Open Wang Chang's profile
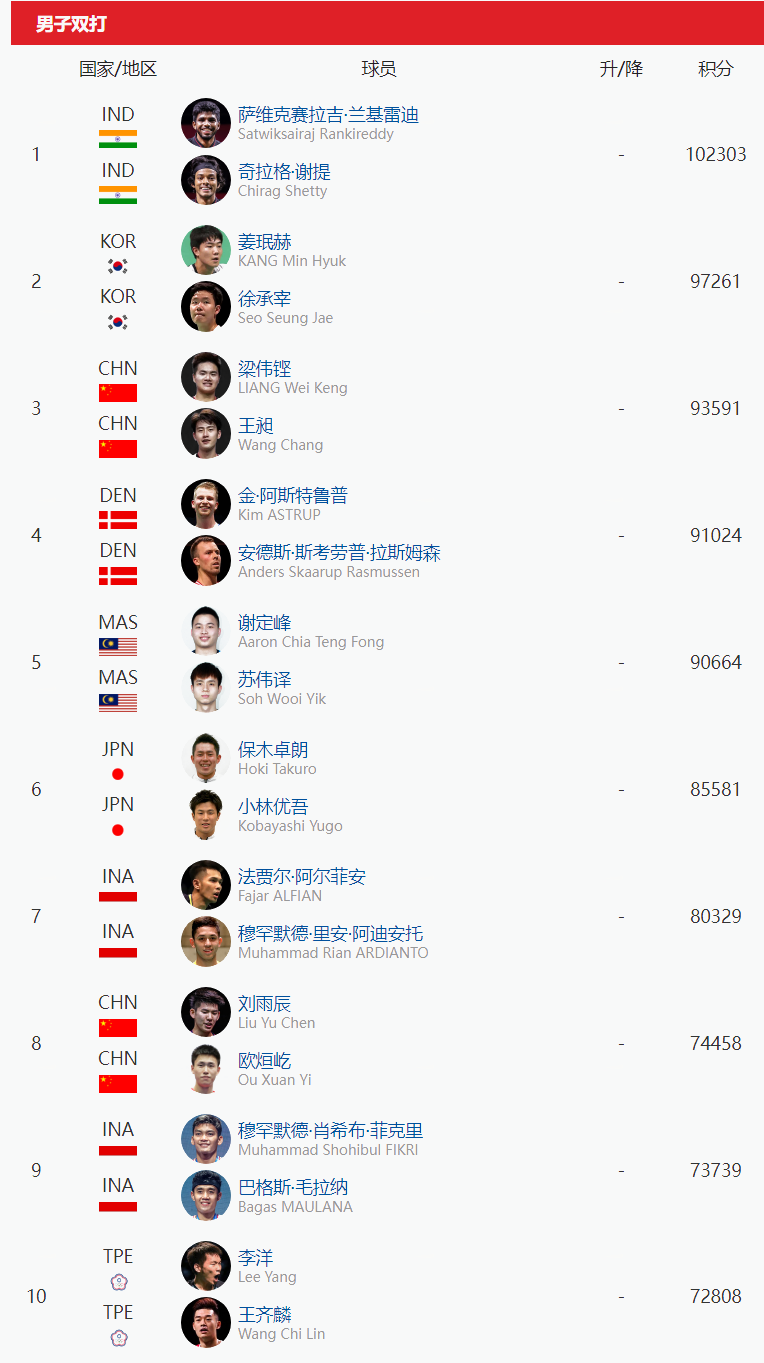Screen dimensions: 764x1363 point(256,426)
